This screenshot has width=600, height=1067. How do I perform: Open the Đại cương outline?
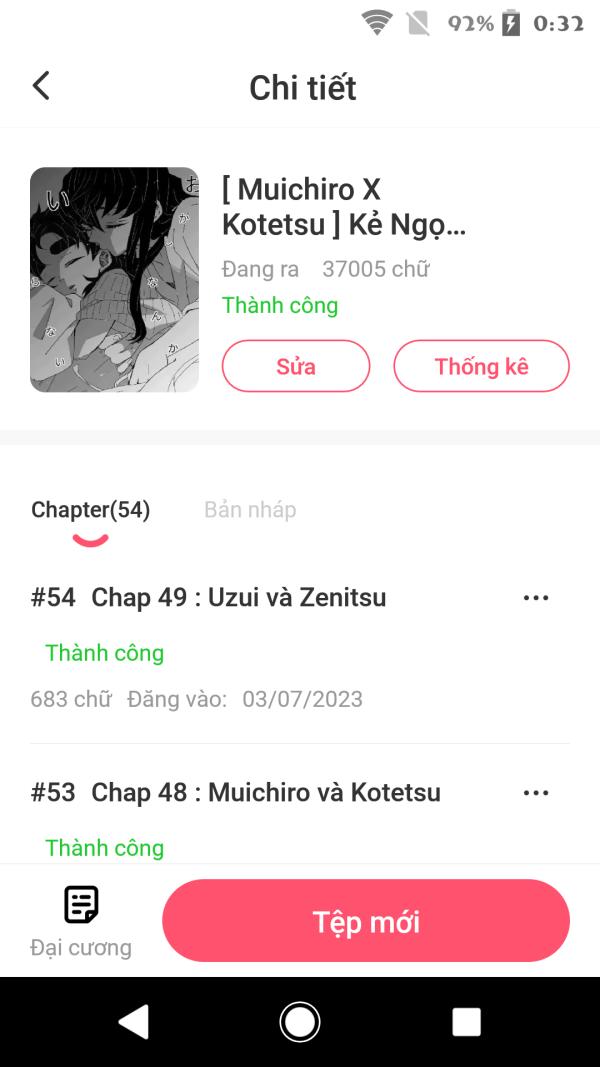(x=81, y=921)
